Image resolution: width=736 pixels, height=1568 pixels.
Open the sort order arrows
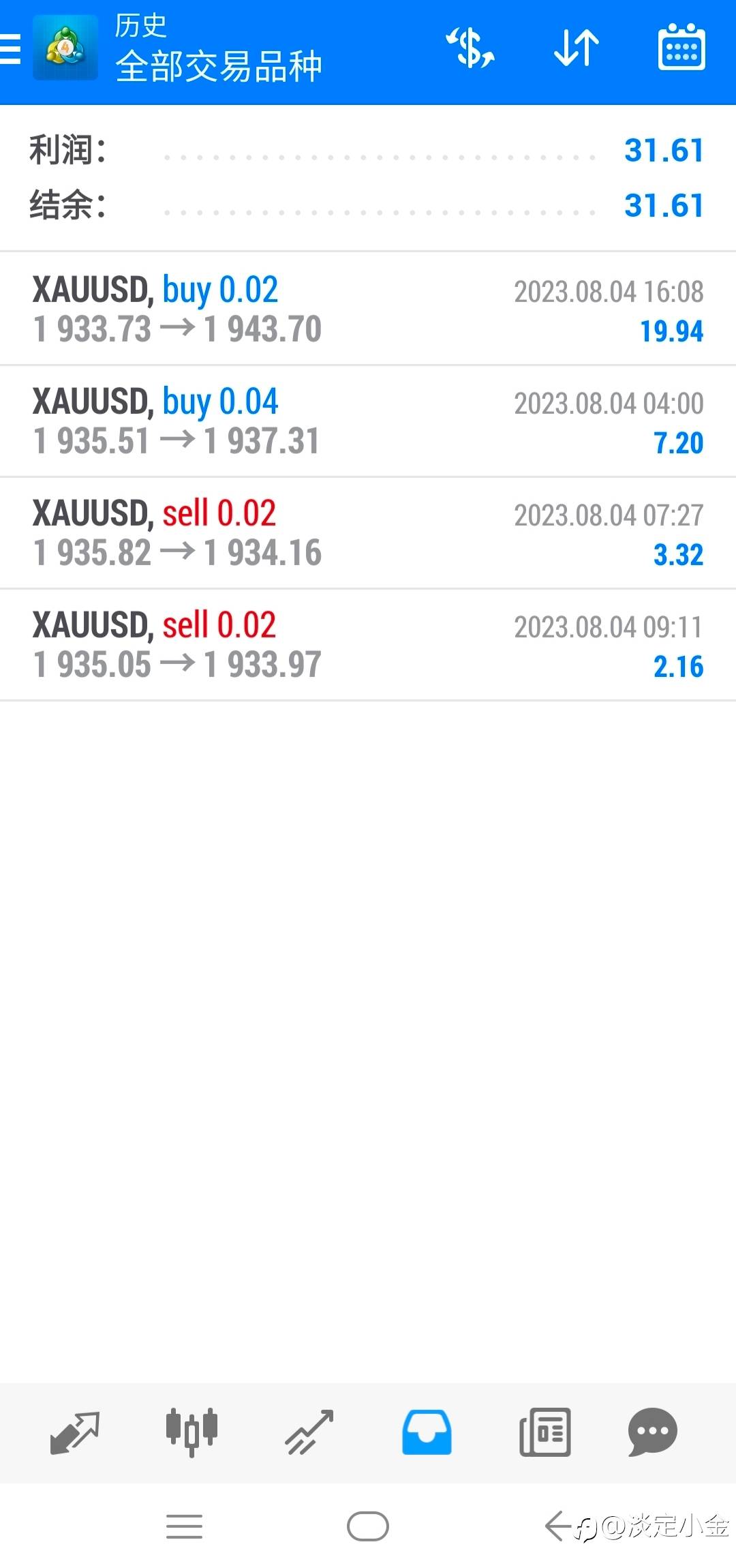click(x=577, y=48)
